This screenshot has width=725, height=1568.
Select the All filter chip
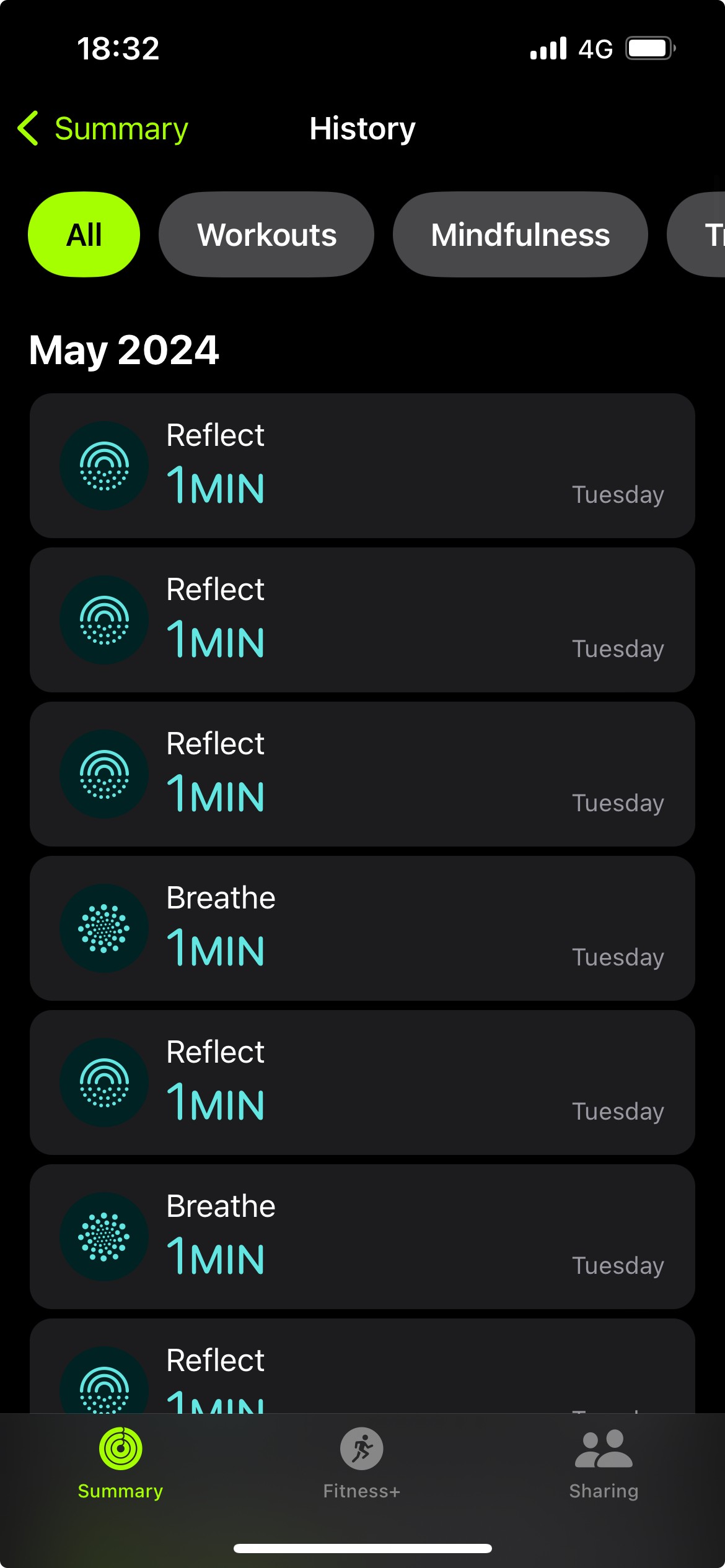[84, 235]
